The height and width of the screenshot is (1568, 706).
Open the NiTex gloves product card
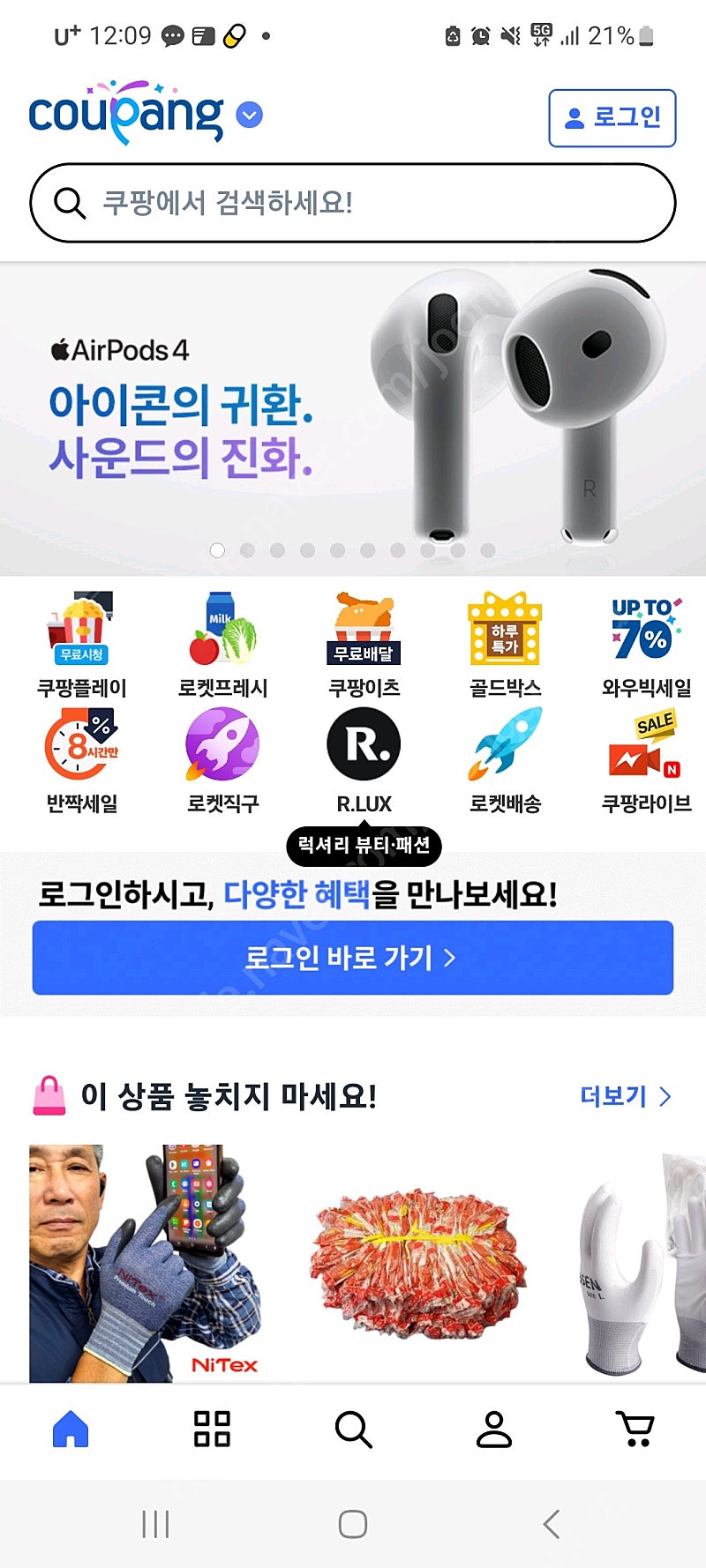[x=145, y=1263]
